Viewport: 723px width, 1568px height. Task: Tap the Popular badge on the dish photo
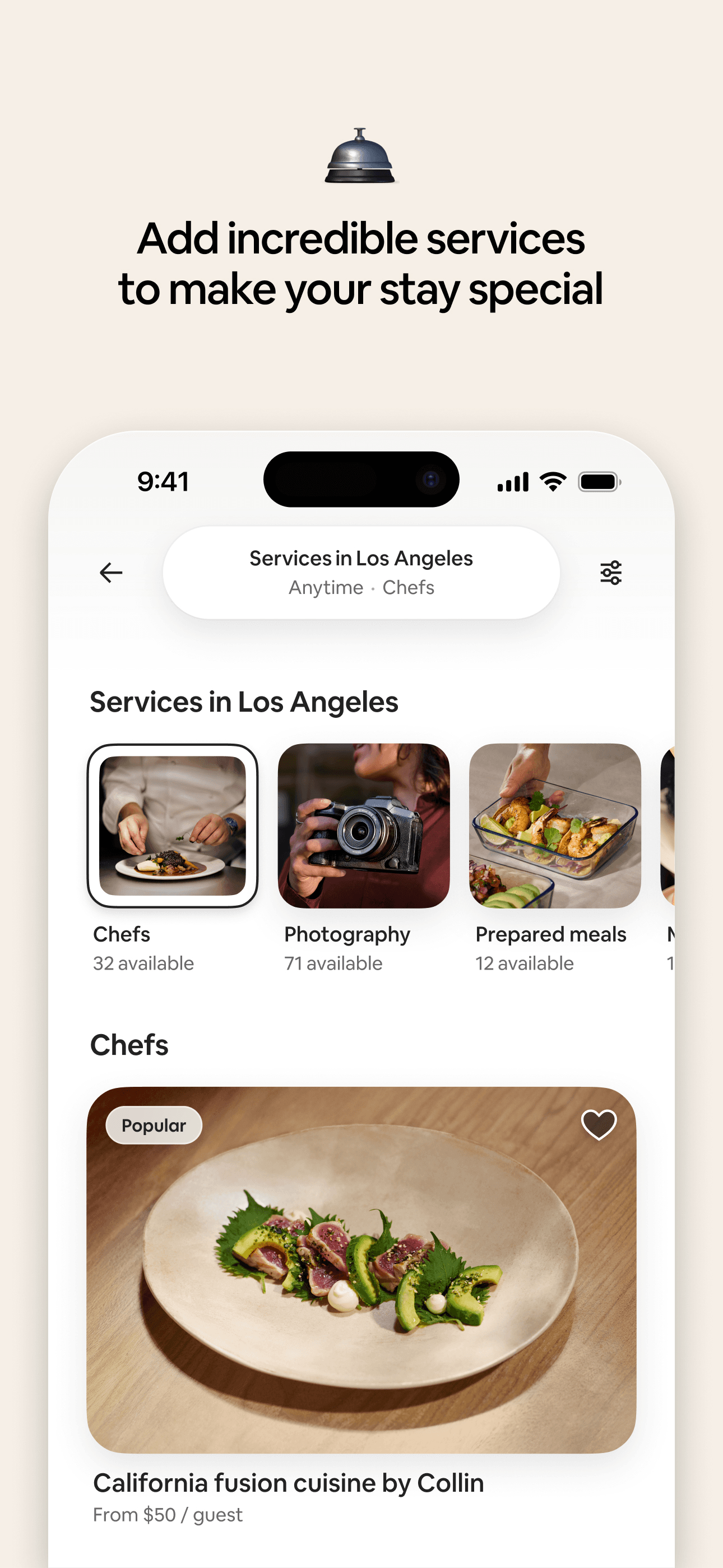[x=154, y=1125]
